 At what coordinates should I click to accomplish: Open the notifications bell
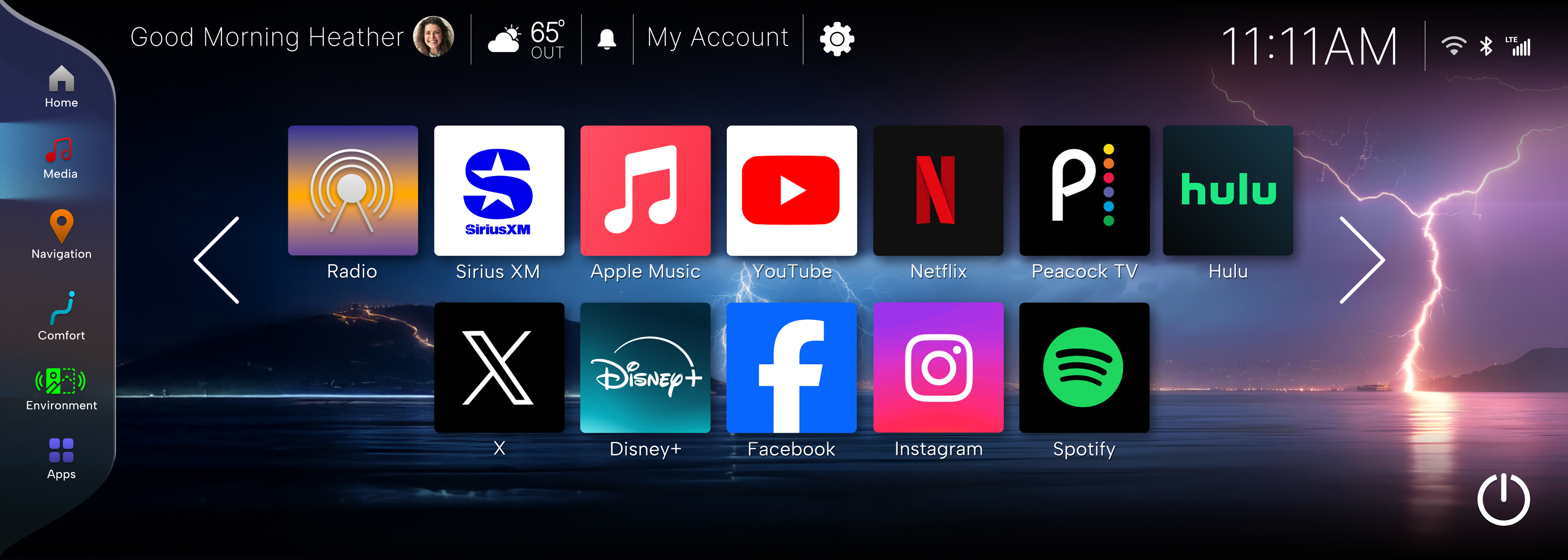606,40
